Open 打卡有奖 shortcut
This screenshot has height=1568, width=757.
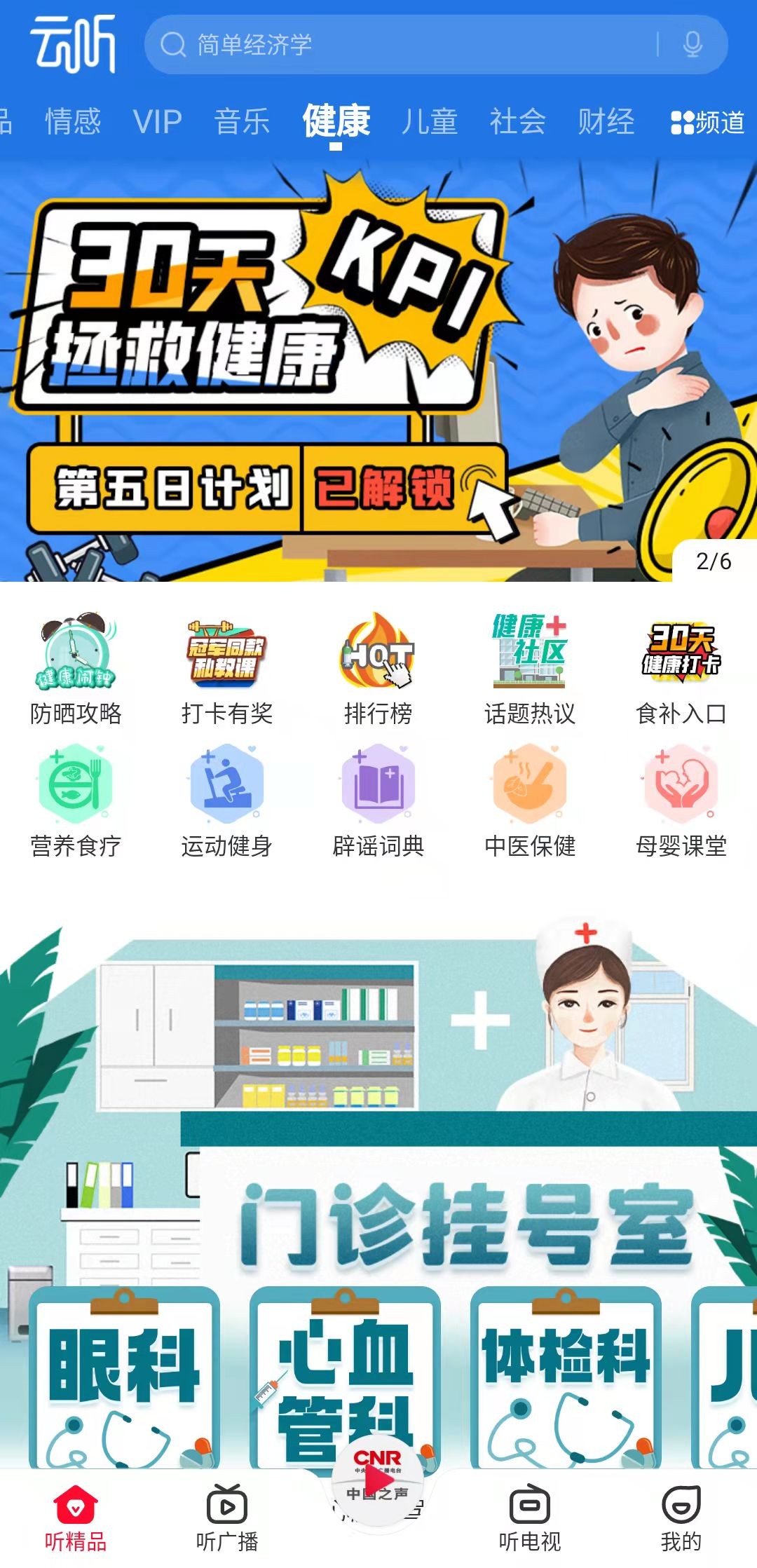(226, 669)
